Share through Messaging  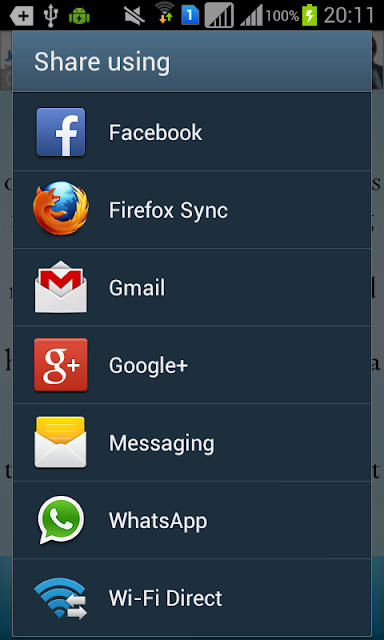coord(192,442)
